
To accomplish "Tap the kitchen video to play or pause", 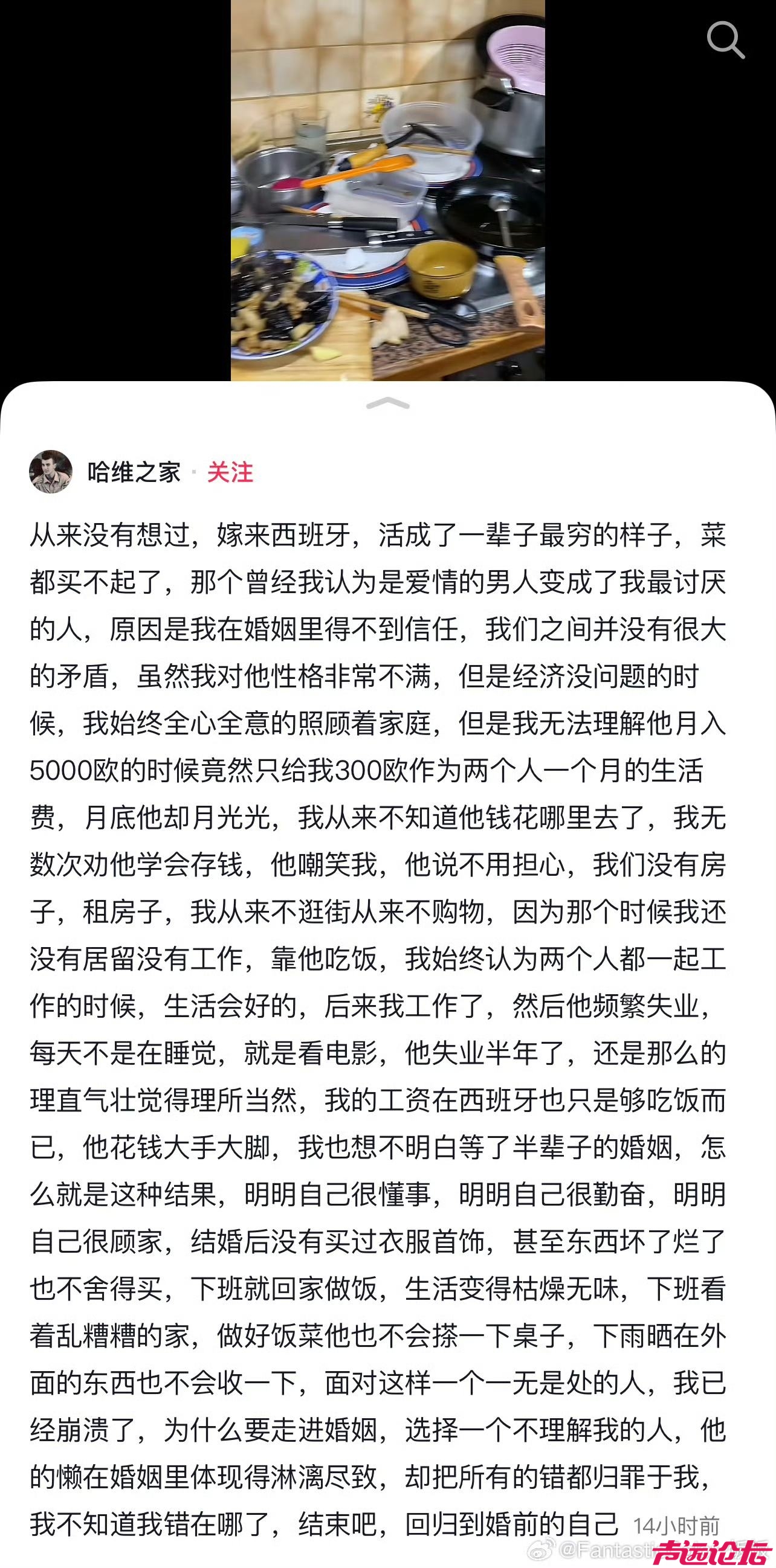I will pos(387,190).
